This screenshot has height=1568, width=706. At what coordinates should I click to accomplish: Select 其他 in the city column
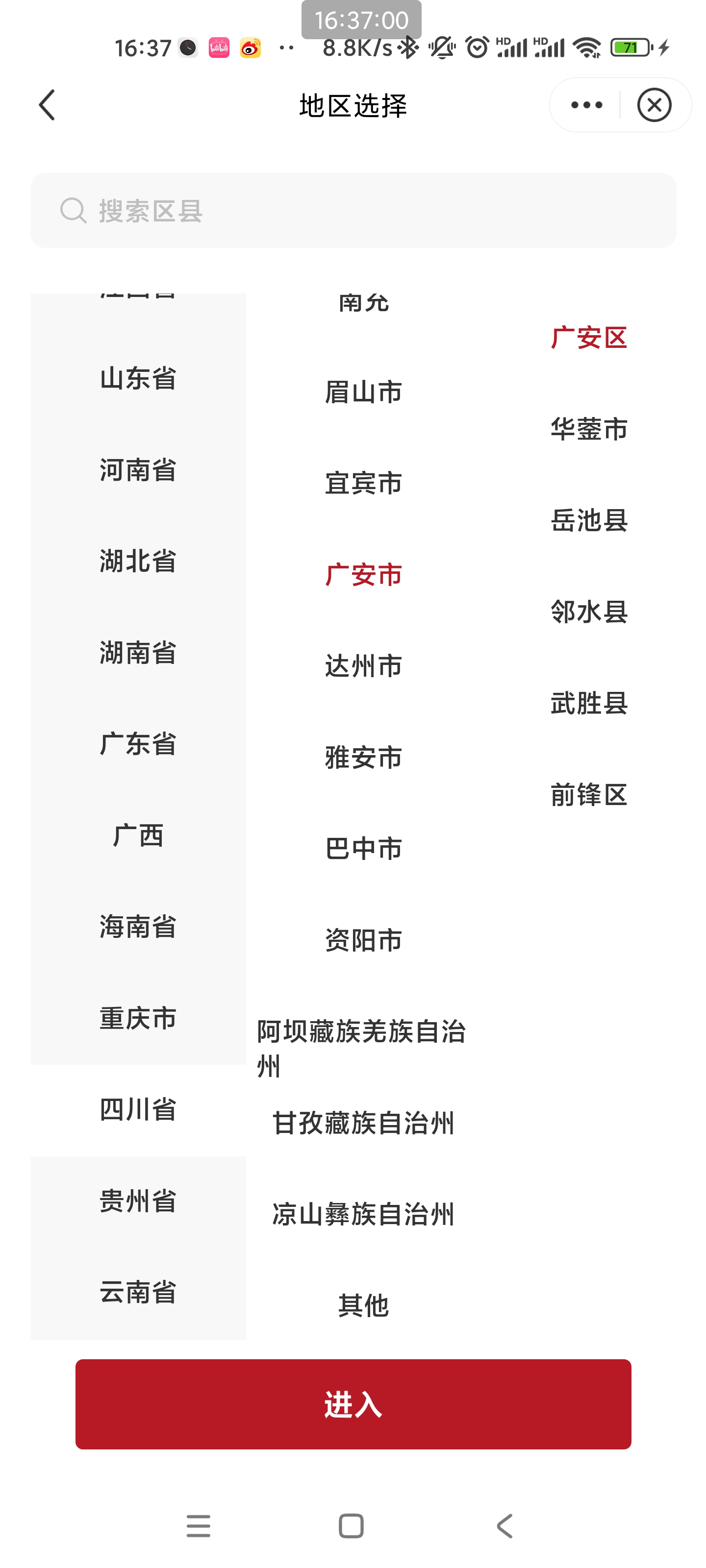coord(363,1306)
